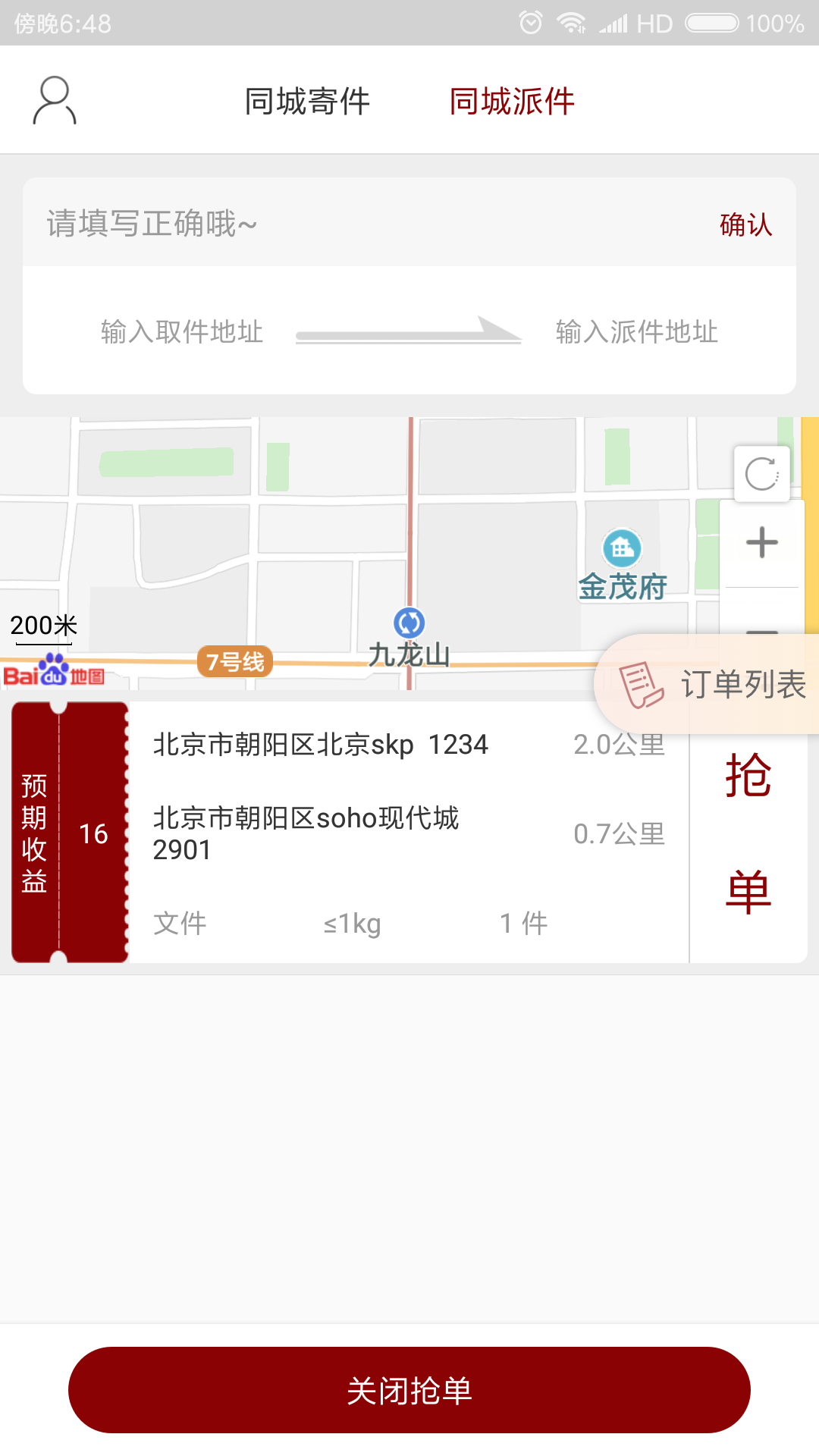The image size is (819, 1456).
Task: Zoom in on the map with the plus icon
Action: 761,541
